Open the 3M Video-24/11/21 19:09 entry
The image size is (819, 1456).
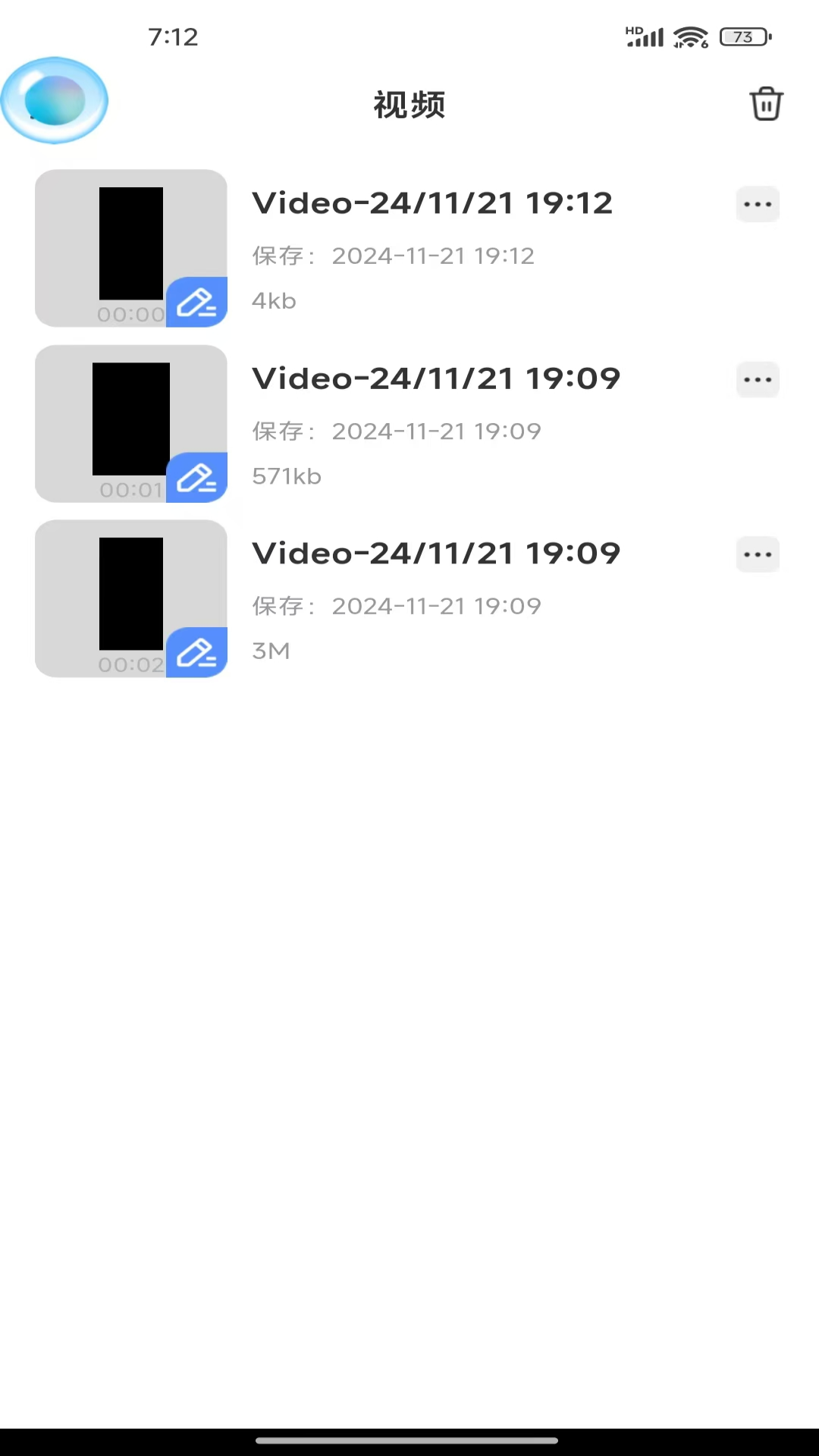pos(436,554)
